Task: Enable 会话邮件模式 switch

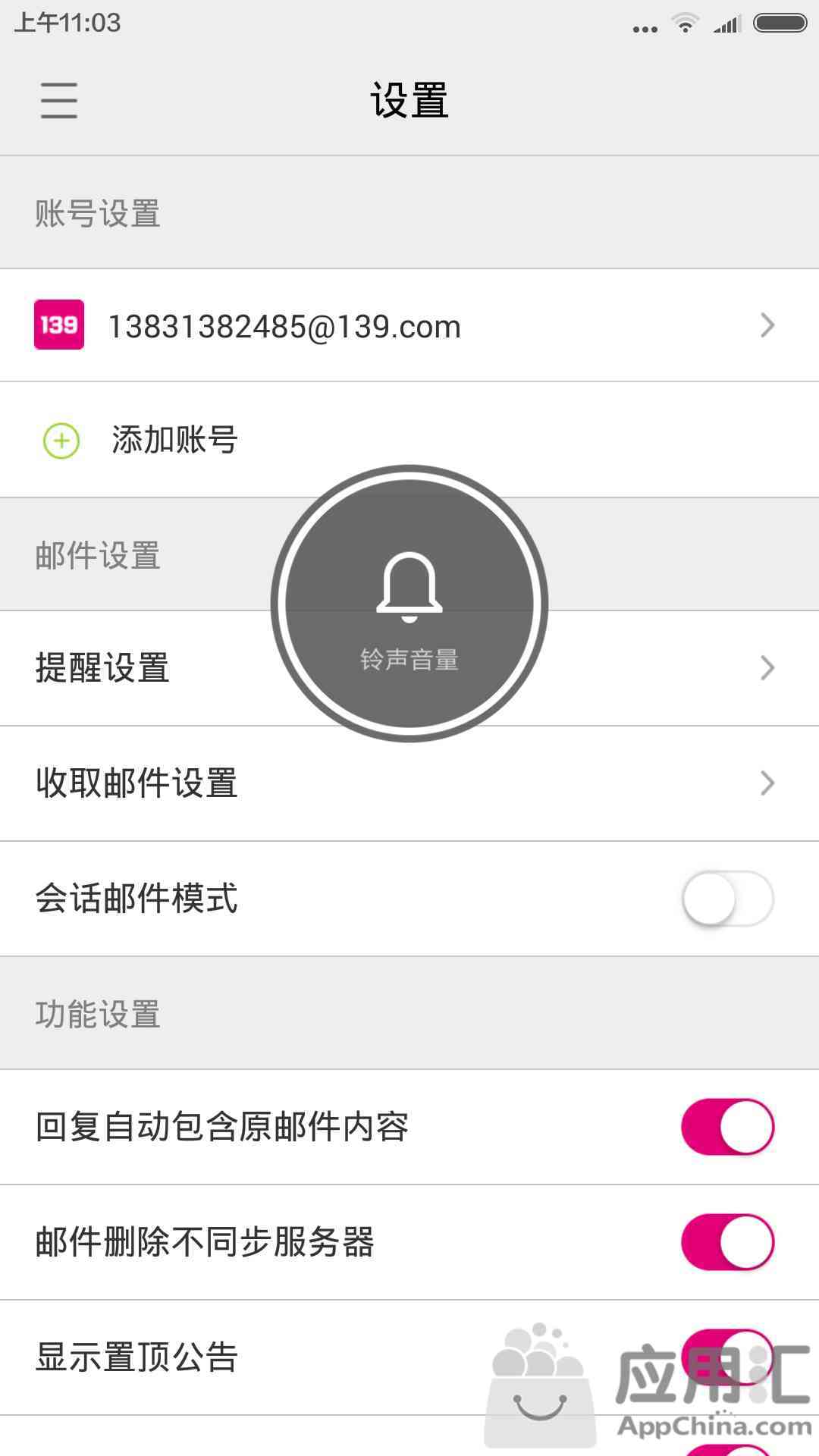Action: 727,899
